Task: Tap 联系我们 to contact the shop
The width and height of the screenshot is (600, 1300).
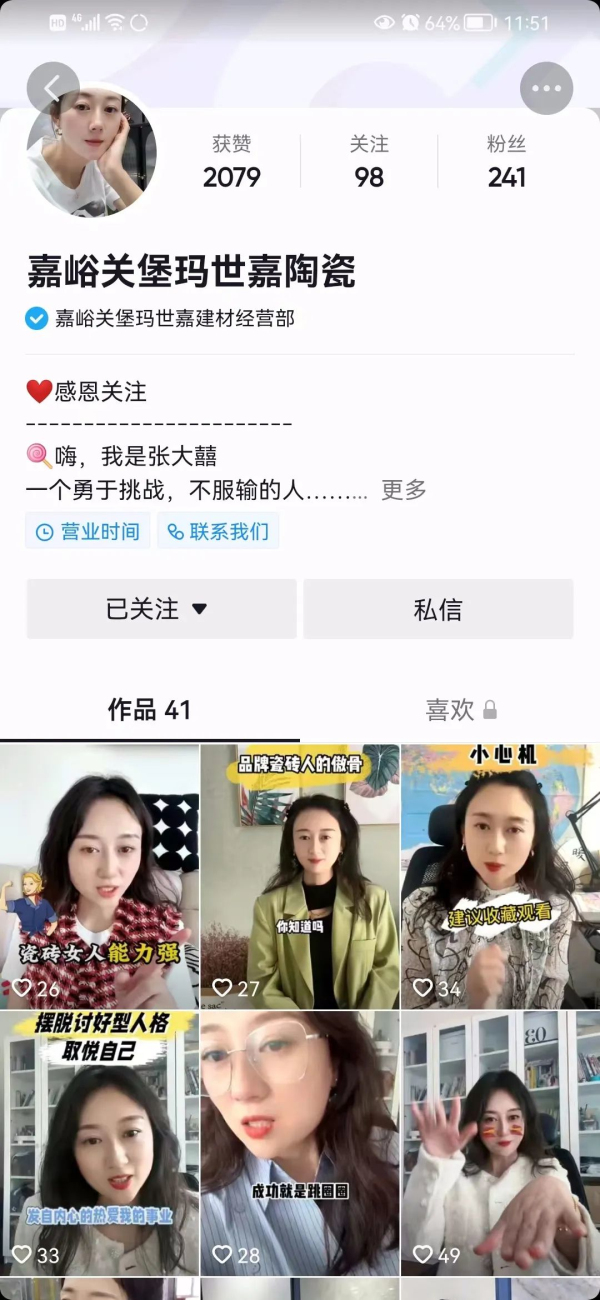Action: point(218,531)
